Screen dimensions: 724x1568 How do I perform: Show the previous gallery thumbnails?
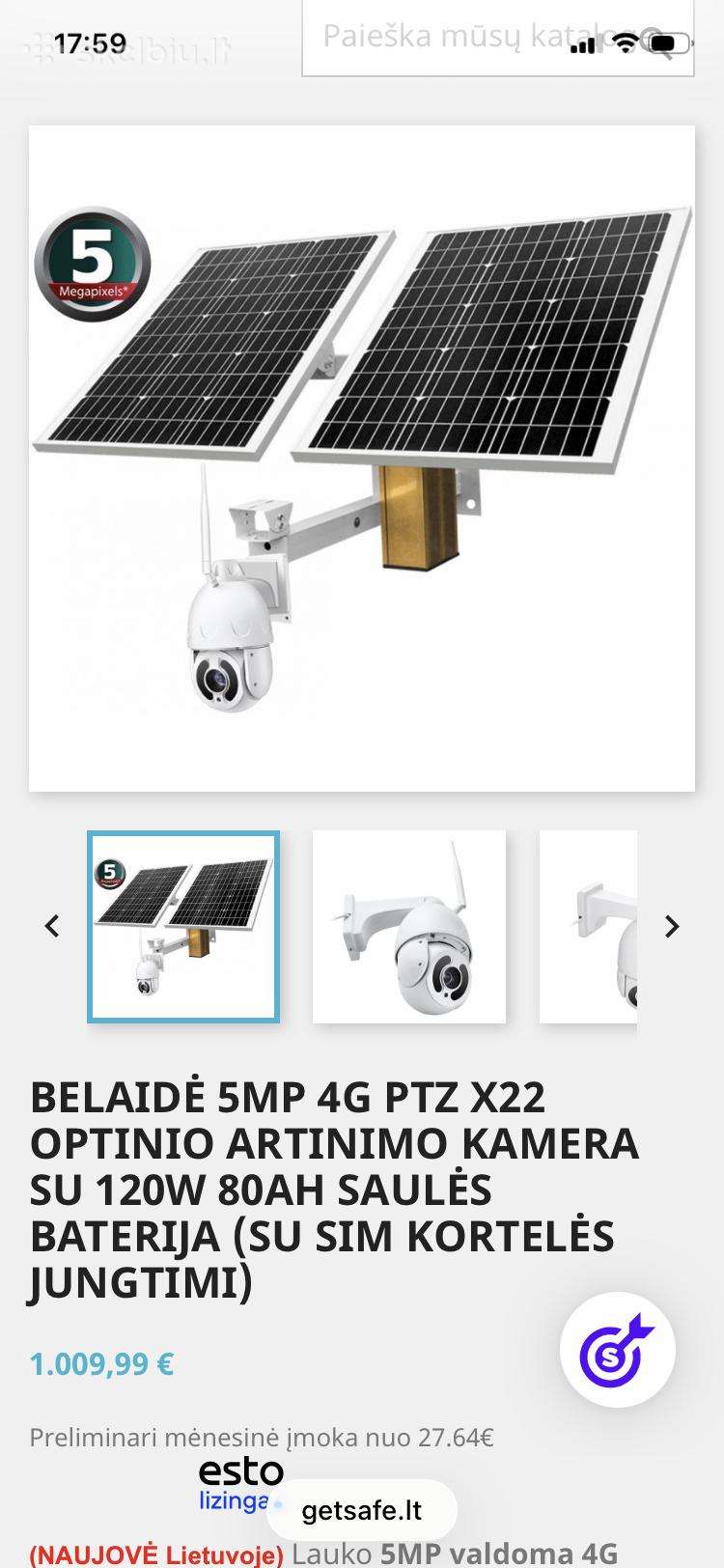[x=52, y=926]
